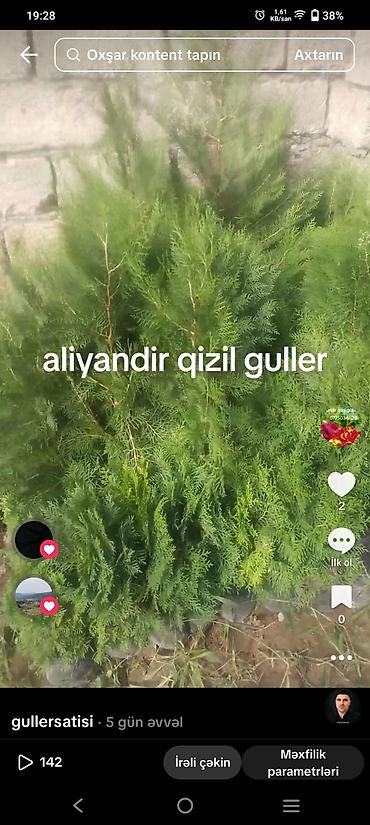Open the man's profile picture at bottom
The image size is (370, 825).
342,708
